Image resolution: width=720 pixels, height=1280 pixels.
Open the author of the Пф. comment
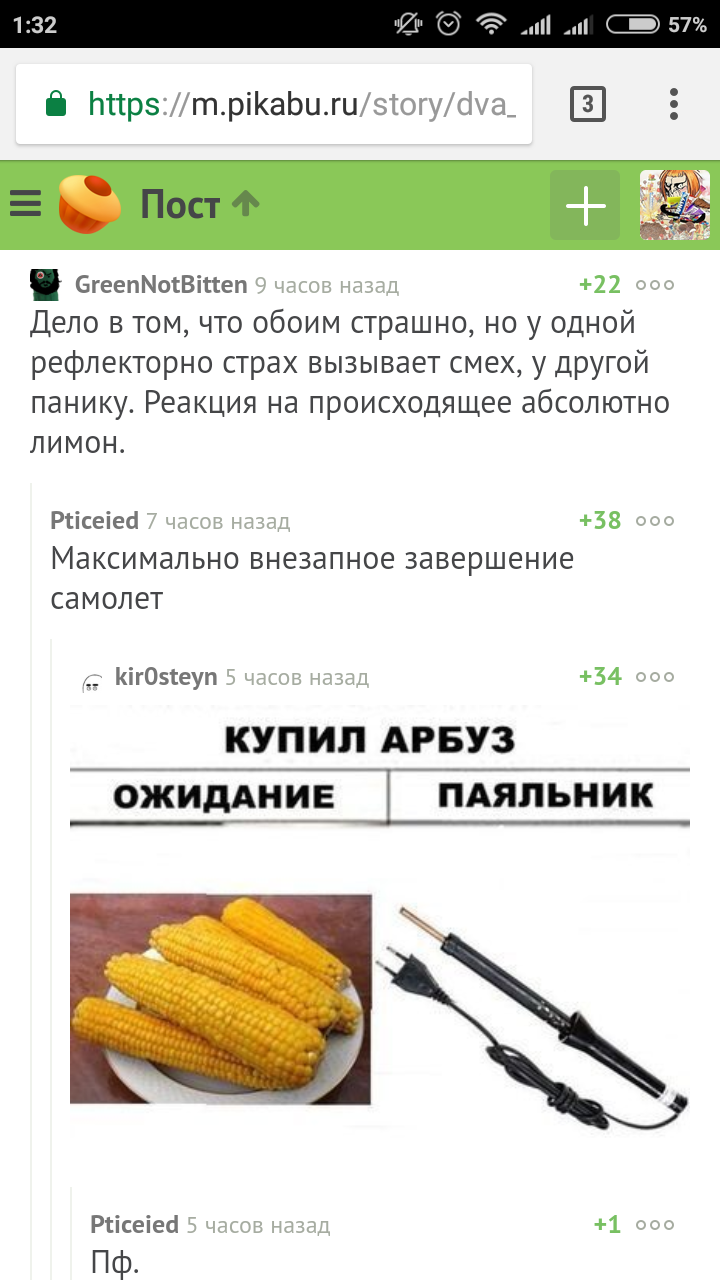coord(134,1225)
